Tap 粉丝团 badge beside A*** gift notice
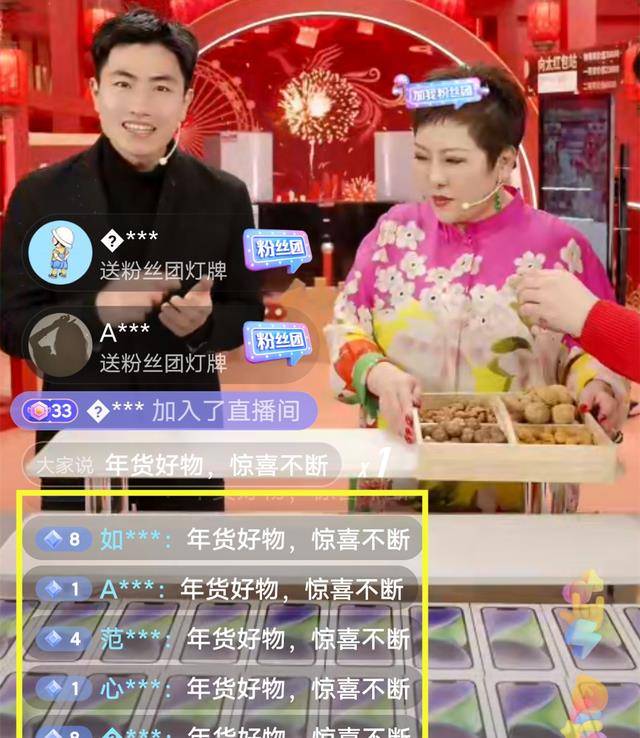 [x=277, y=342]
